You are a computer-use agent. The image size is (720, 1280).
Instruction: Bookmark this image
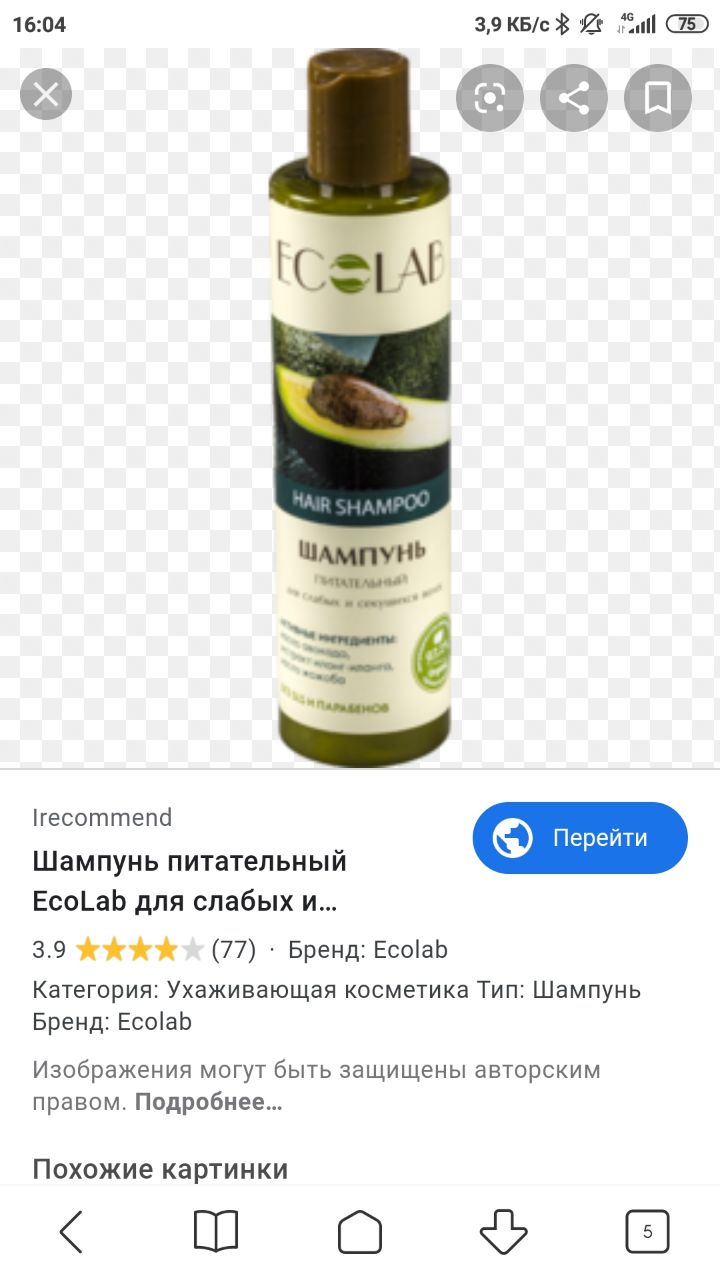coord(657,98)
